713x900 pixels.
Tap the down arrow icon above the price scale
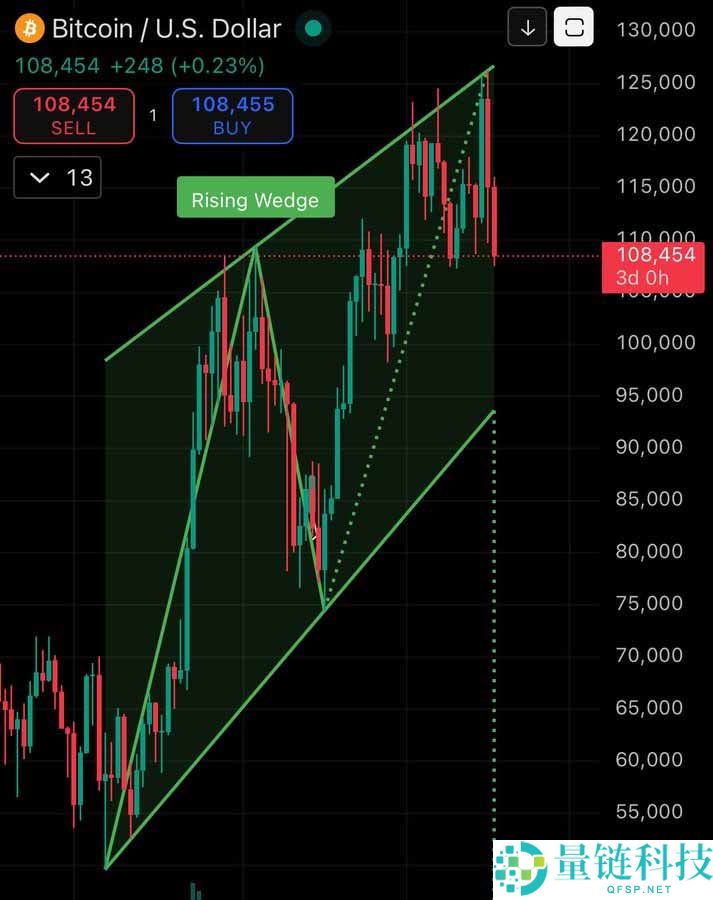click(x=527, y=28)
